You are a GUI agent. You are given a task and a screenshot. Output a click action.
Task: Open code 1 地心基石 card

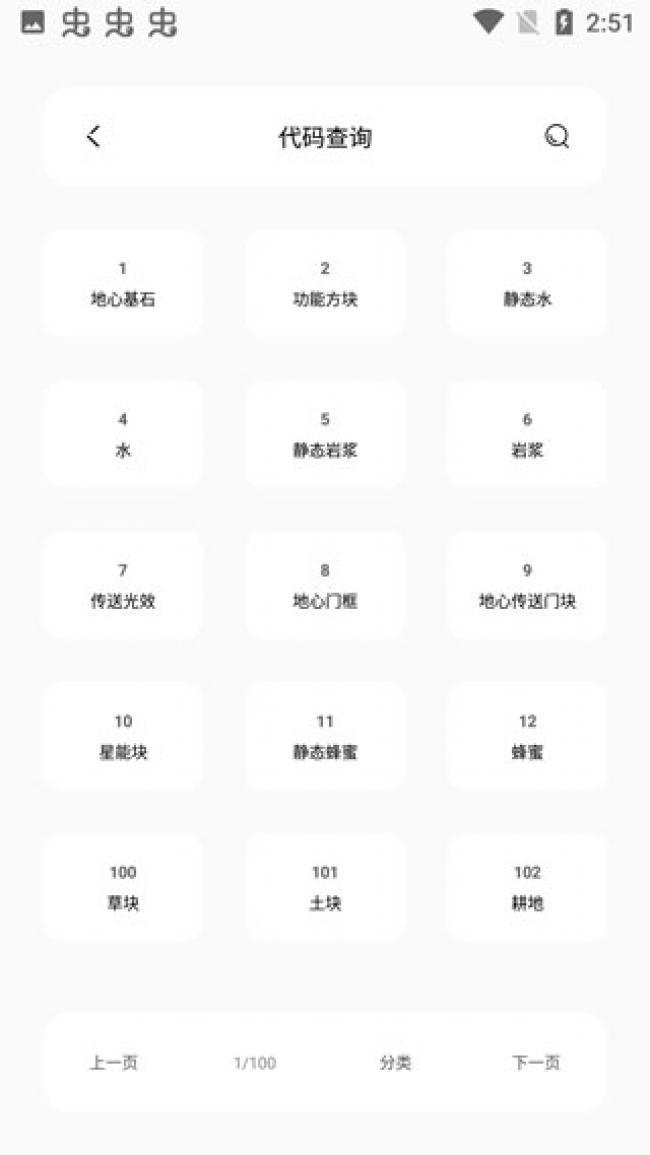[x=123, y=284]
